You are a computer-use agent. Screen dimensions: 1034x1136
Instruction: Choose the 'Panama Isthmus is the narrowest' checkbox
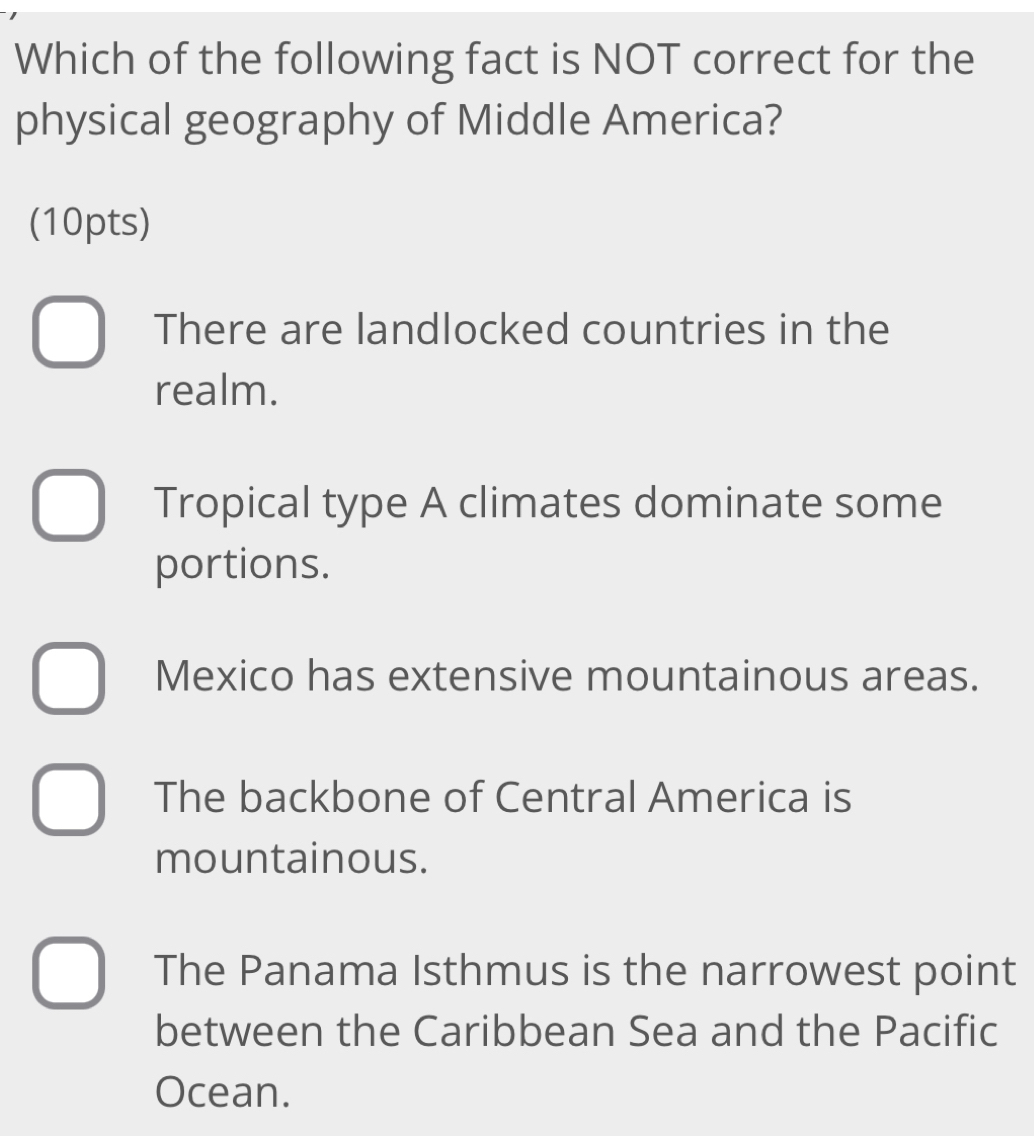pyautogui.click(x=67, y=973)
